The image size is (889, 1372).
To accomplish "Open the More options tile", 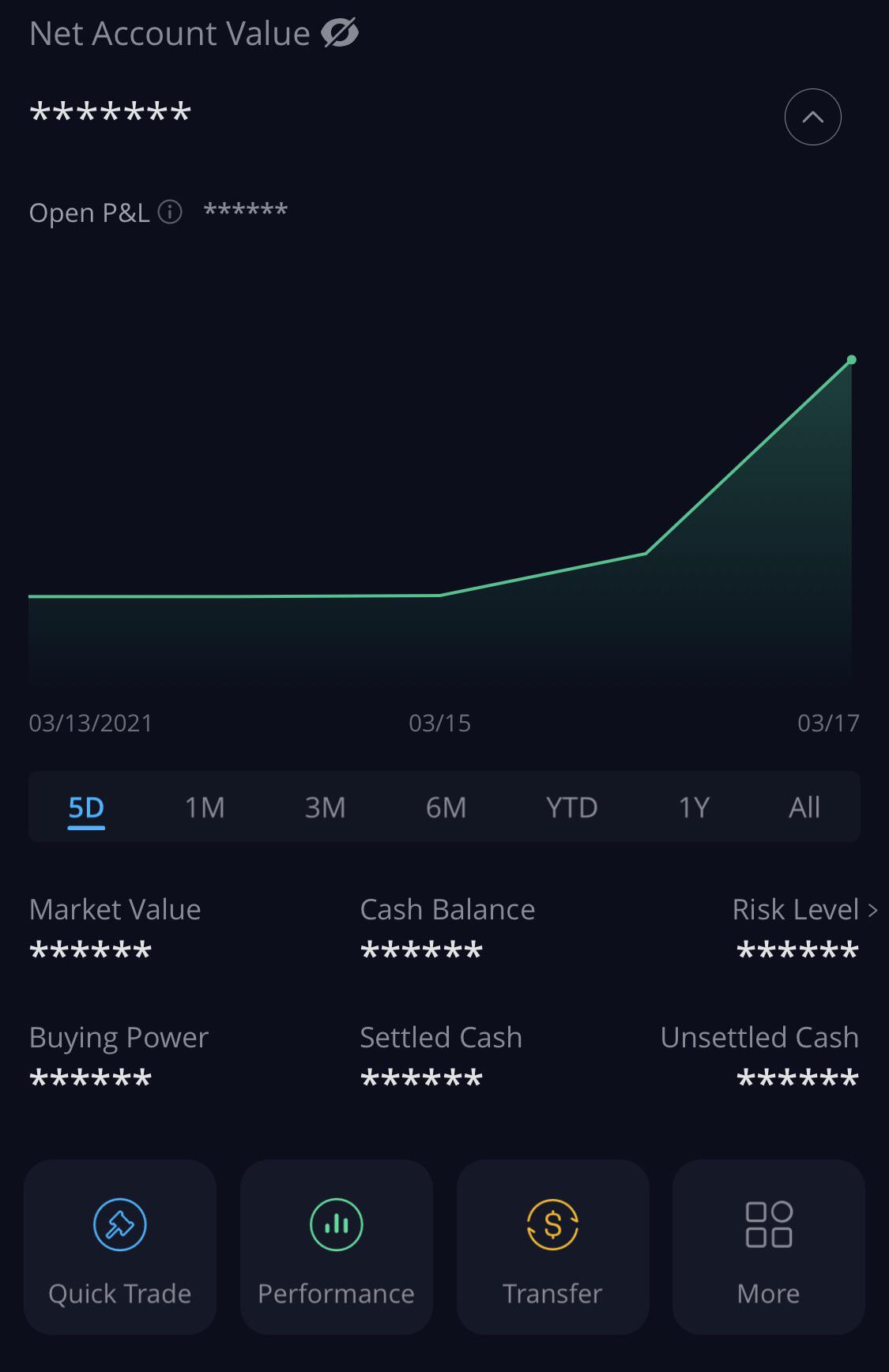I will pyautogui.click(x=768, y=1247).
